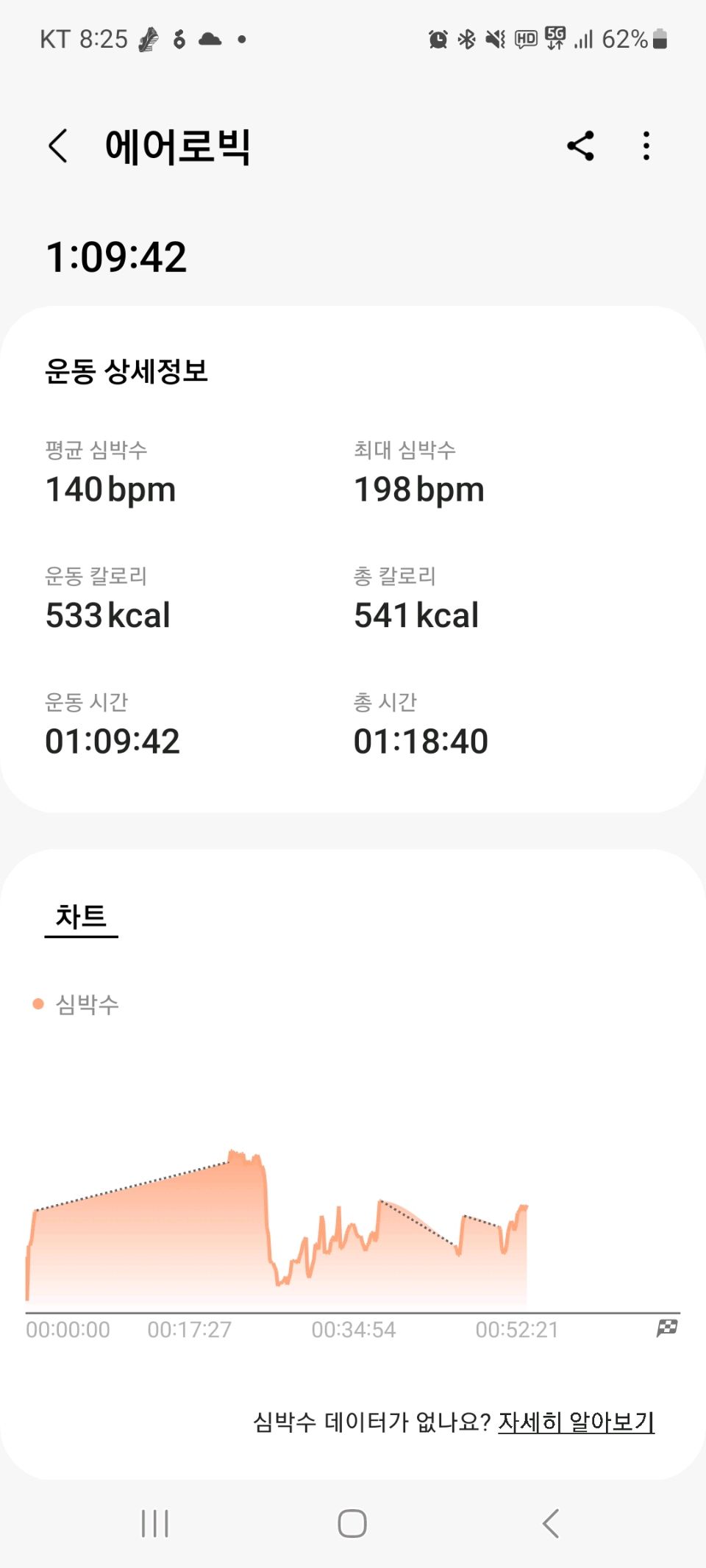
Task: Go back from the 에어로빅 workout screen
Action: (58, 146)
